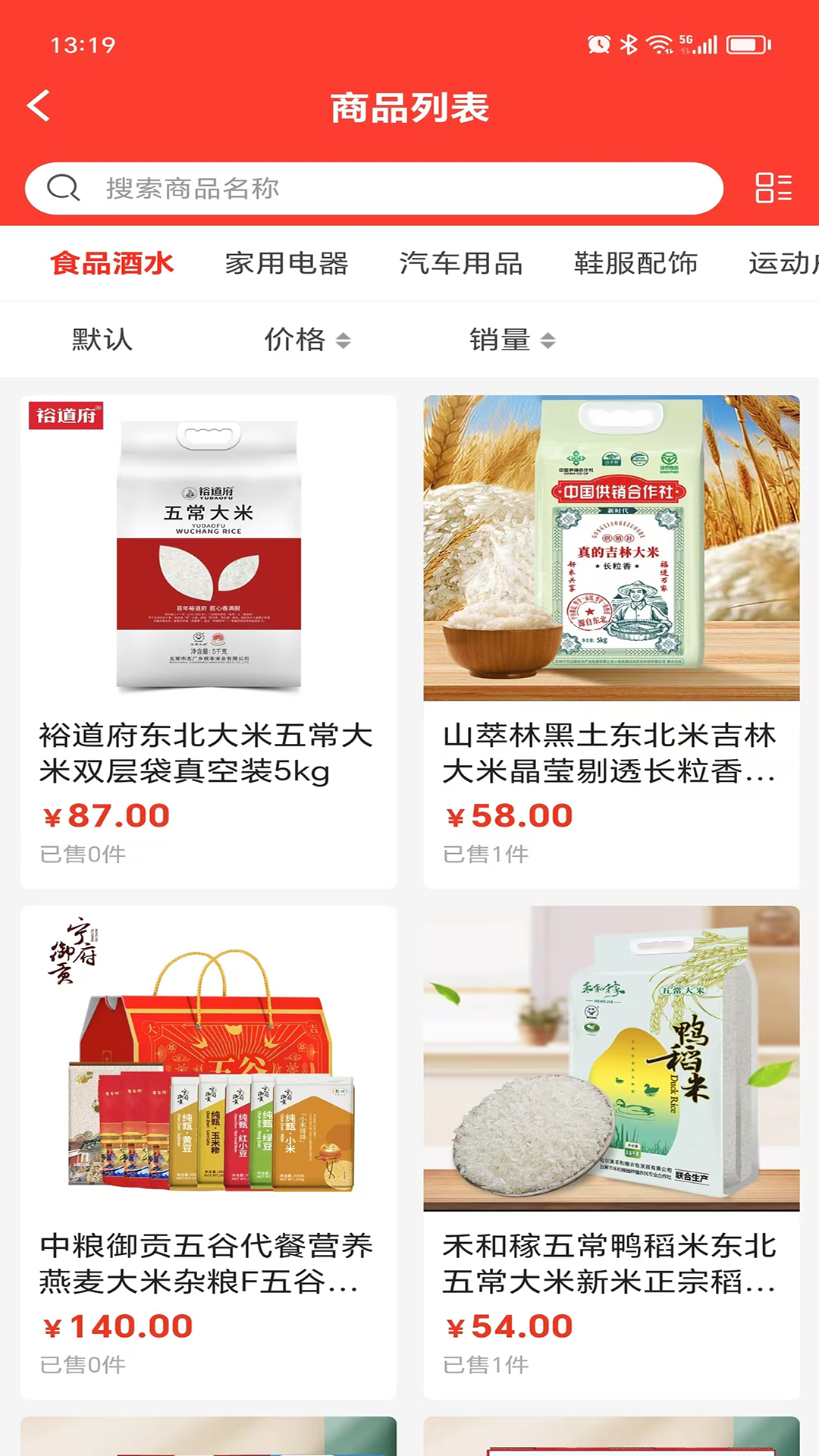819x1456 pixels.
Task: View the 山萃林黑土东北米 product
Action: [611, 641]
